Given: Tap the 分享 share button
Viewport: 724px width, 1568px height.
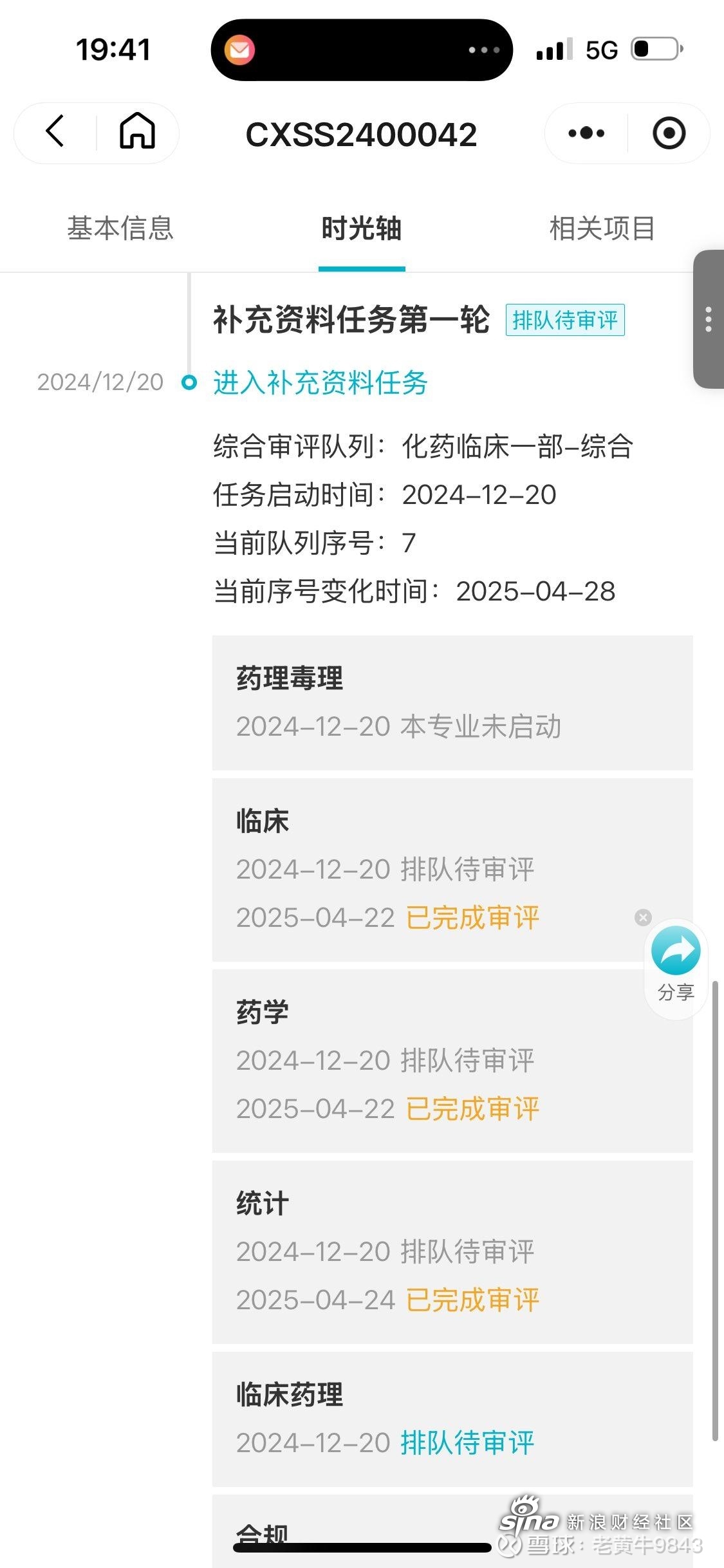Looking at the screenshot, I should click(x=676, y=964).
